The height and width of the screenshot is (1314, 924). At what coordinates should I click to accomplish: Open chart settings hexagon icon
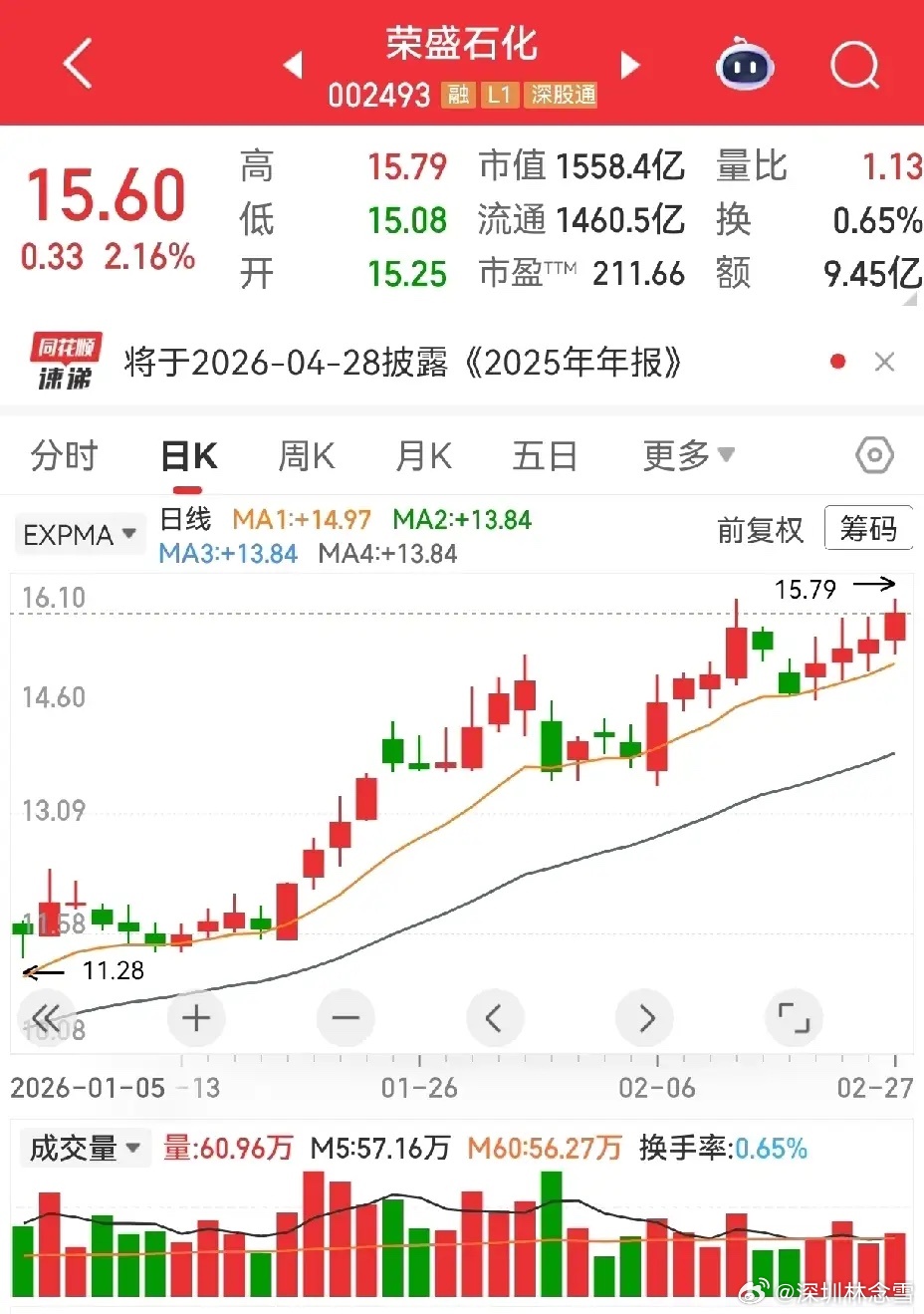pos(874,456)
